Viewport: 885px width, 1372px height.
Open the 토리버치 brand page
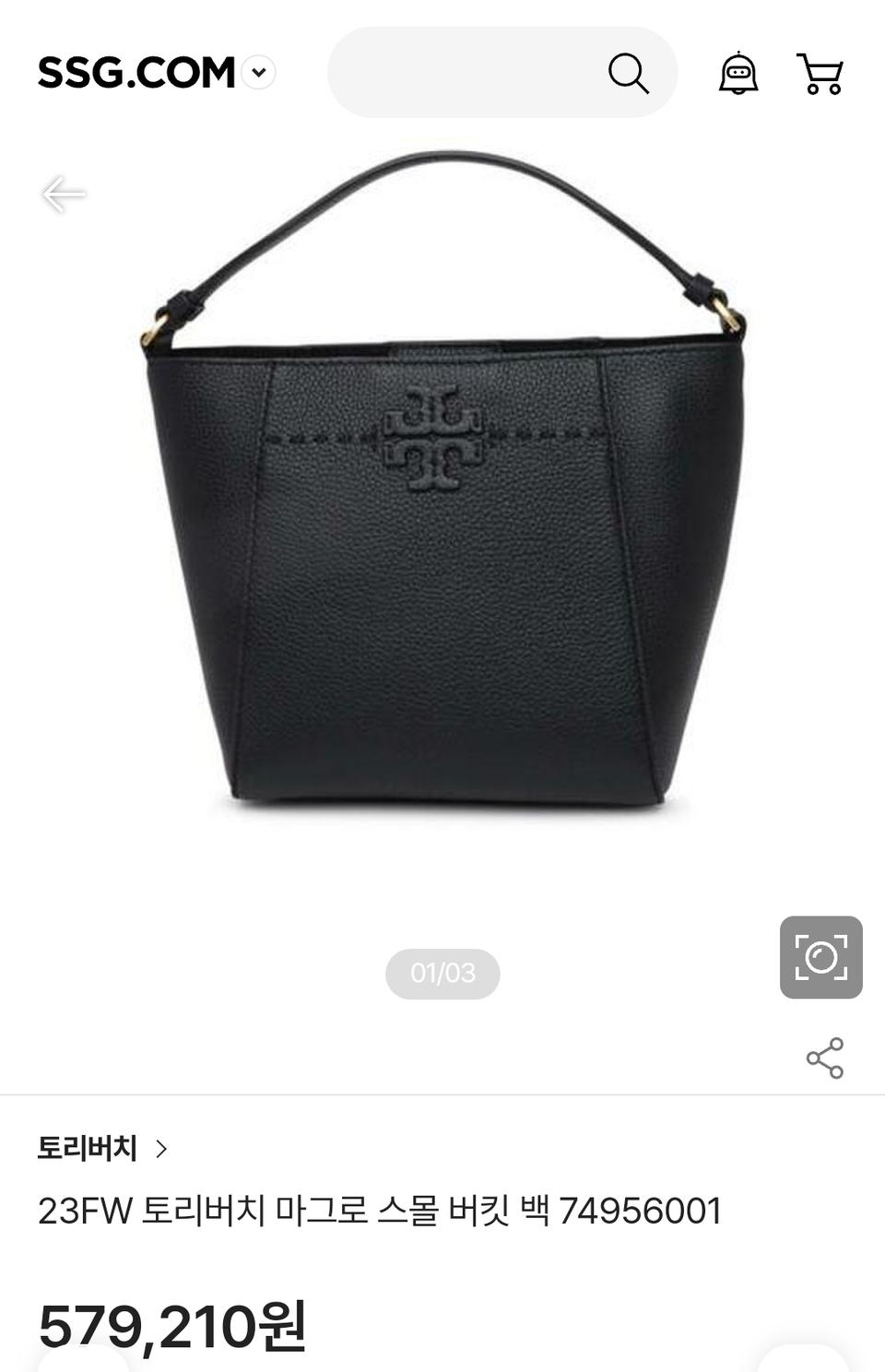102,1148
